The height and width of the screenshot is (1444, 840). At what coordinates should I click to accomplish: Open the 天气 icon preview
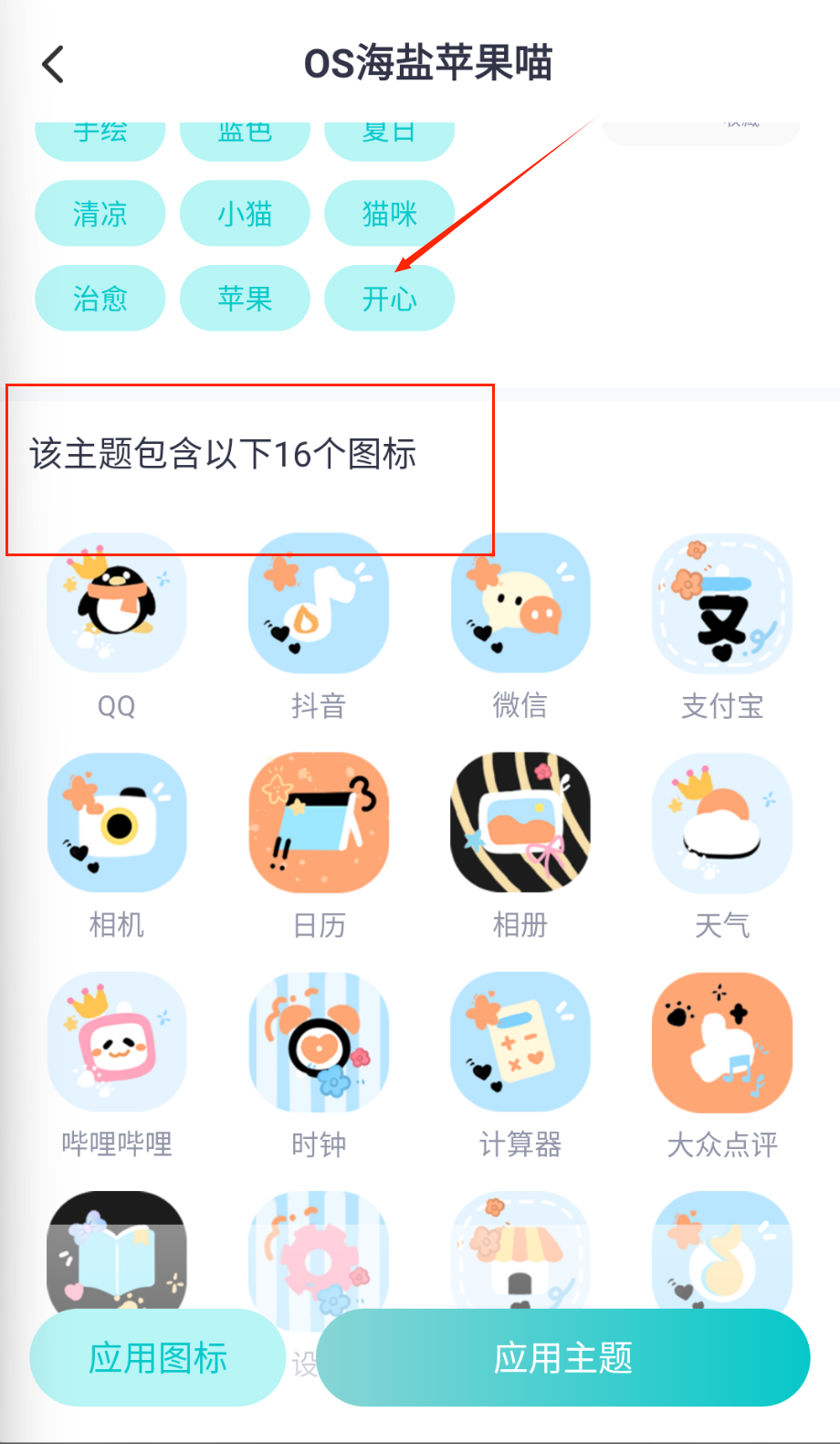click(722, 823)
